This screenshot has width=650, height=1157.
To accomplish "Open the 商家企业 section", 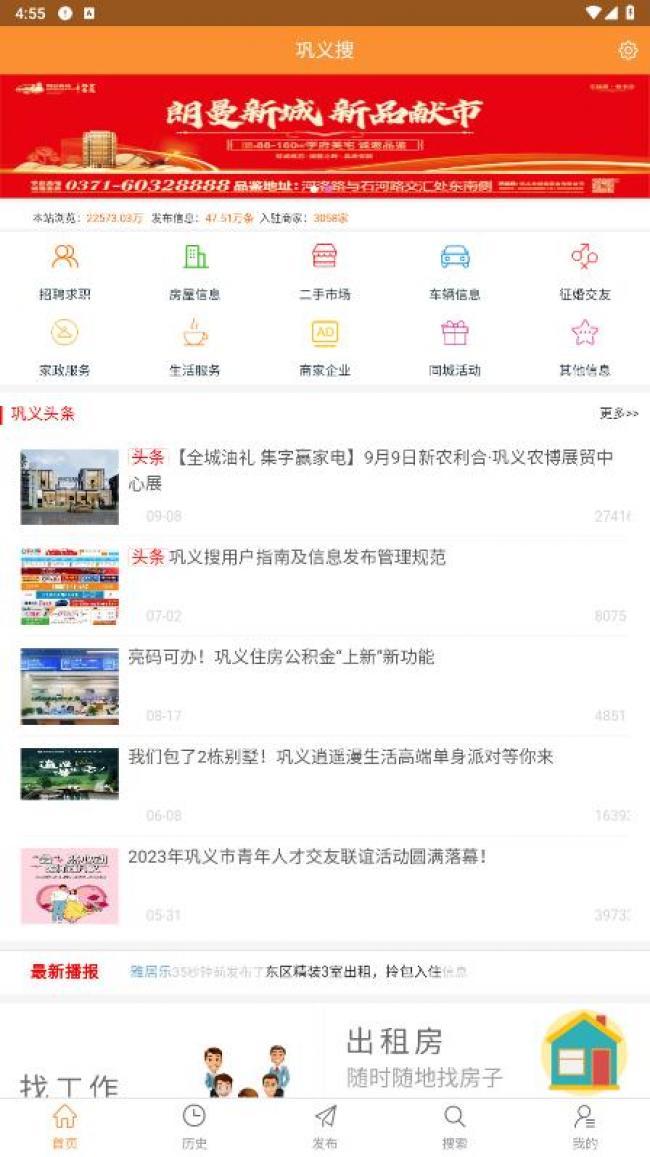I will [325, 346].
